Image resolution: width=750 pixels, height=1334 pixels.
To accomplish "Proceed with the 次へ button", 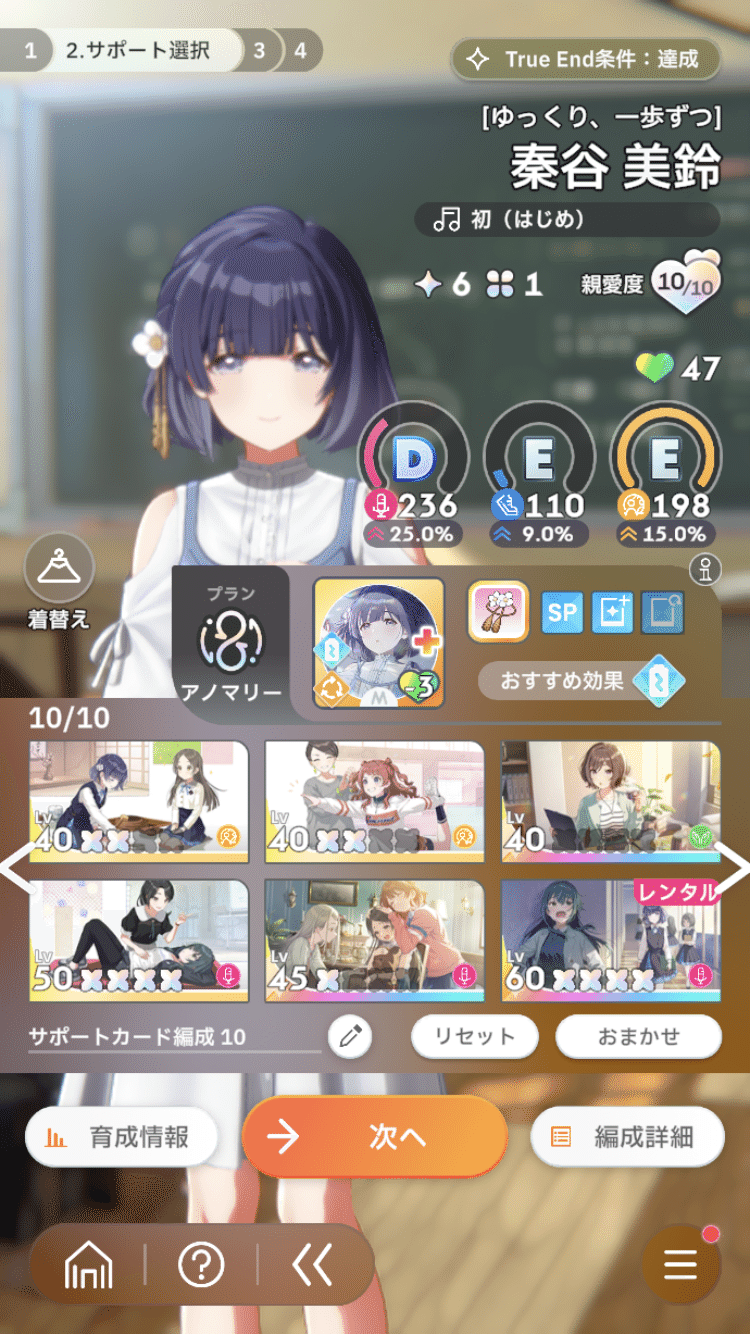I will (375, 1136).
